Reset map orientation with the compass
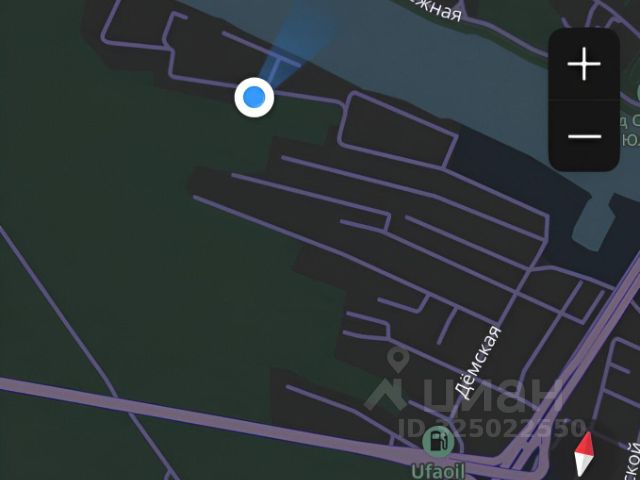The height and width of the screenshot is (480, 640). pyautogui.click(x=583, y=456)
